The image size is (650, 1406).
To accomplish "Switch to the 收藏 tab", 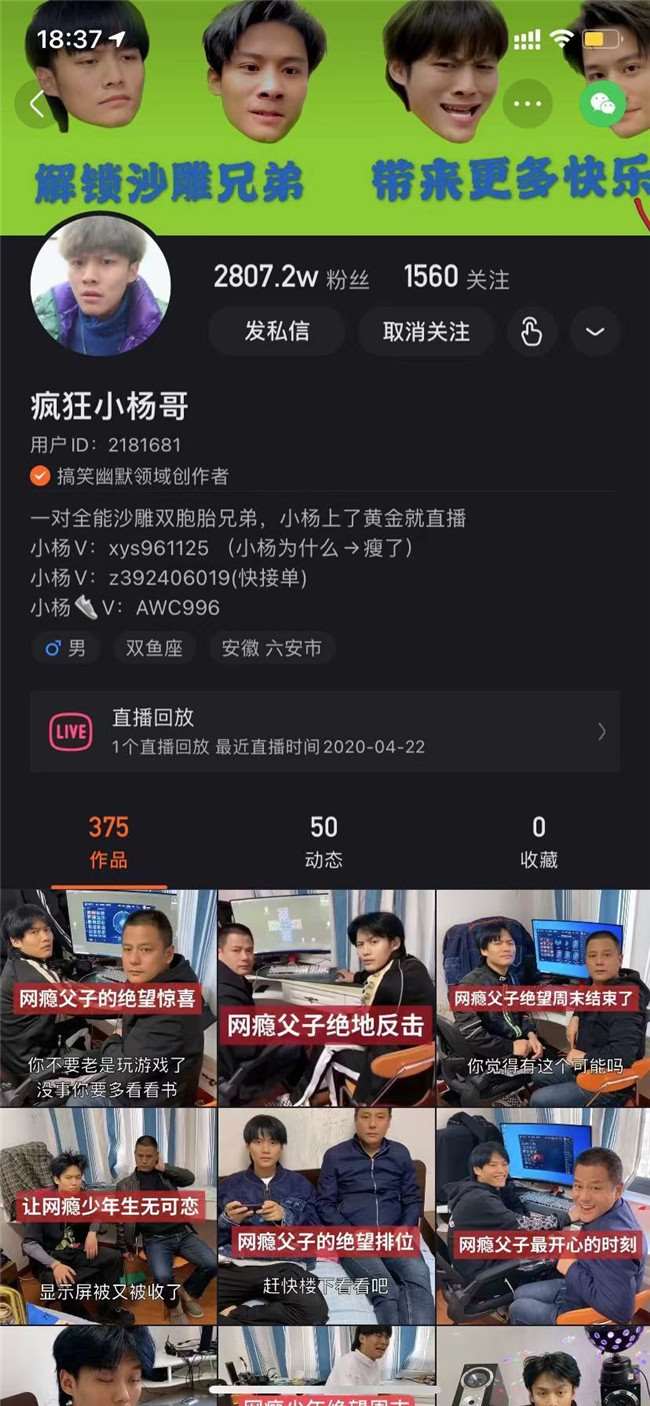I will [539, 842].
